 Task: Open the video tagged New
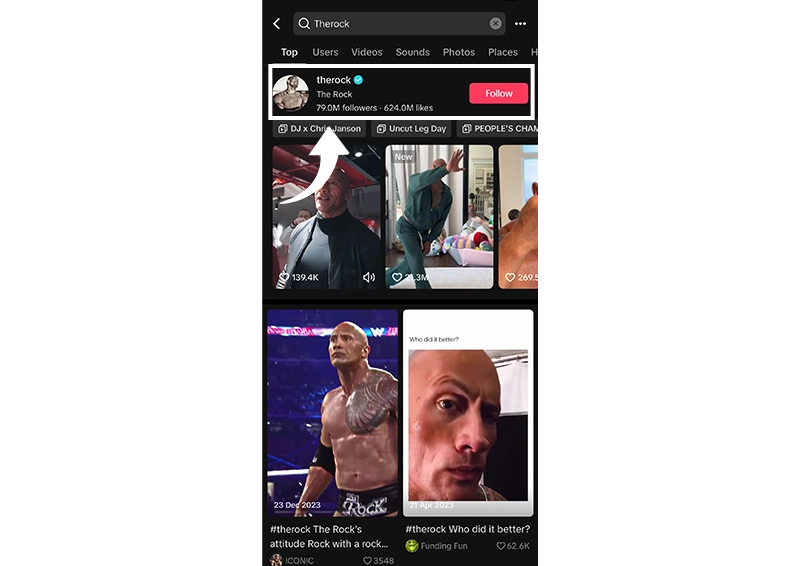(440, 215)
